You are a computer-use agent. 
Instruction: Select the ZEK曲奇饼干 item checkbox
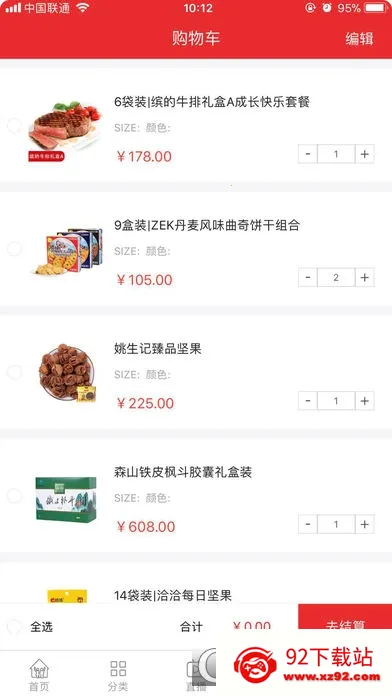pos(14,249)
